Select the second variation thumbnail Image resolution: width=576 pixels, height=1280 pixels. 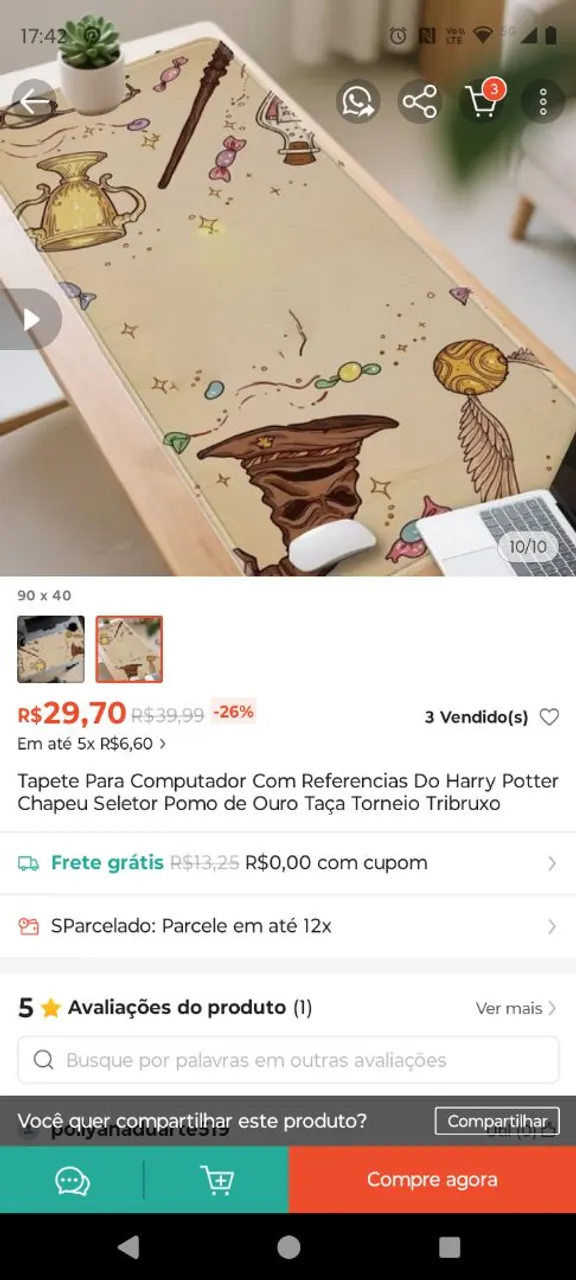pos(129,649)
